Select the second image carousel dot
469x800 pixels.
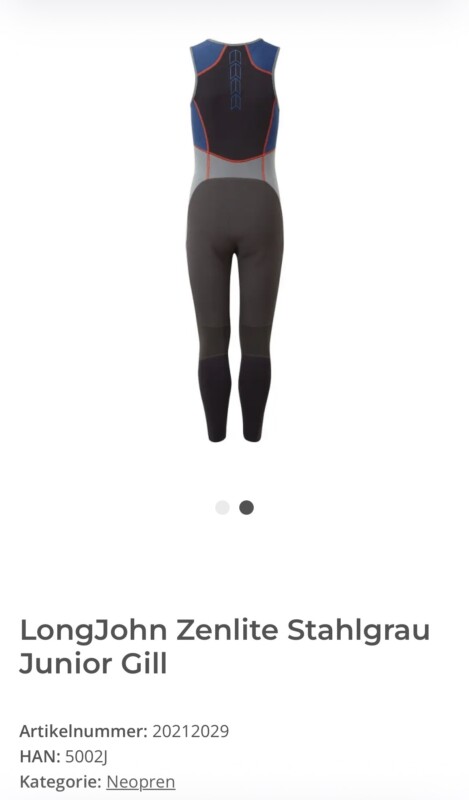(246, 508)
